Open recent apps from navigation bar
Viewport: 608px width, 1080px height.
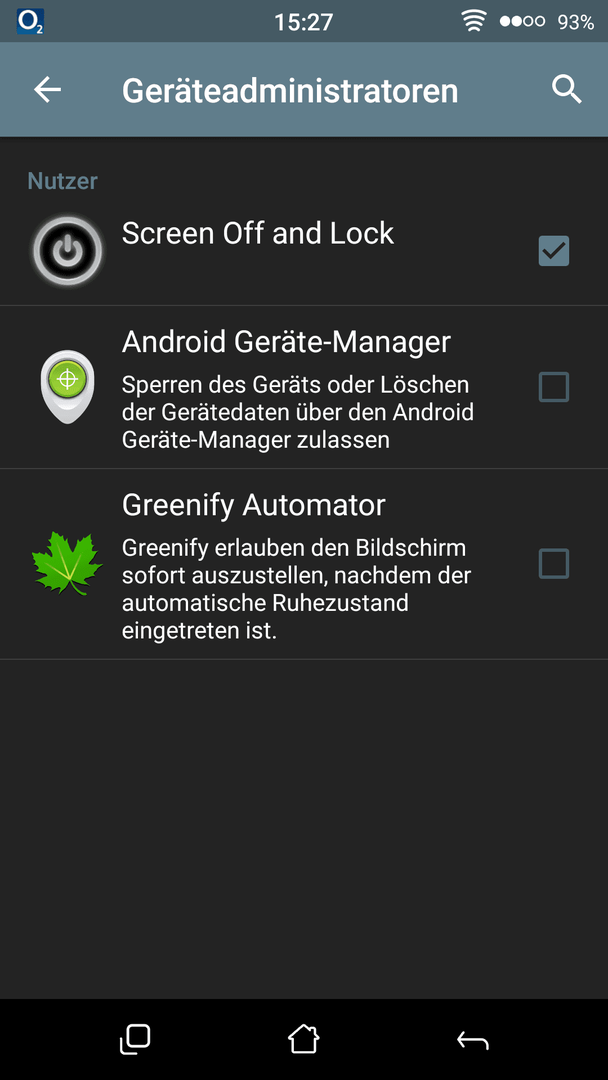[135, 1039]
